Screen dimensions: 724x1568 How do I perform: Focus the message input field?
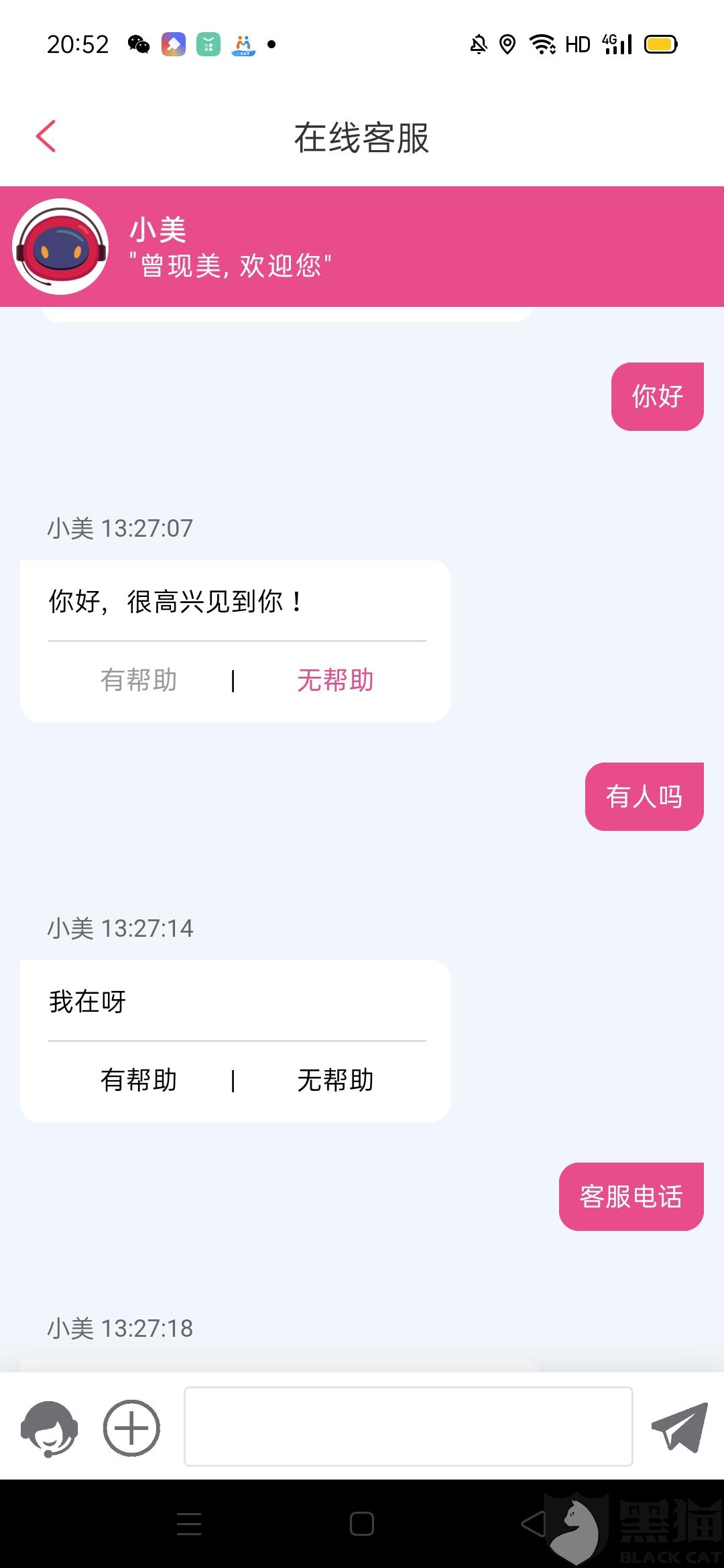tap(408, 1427)
